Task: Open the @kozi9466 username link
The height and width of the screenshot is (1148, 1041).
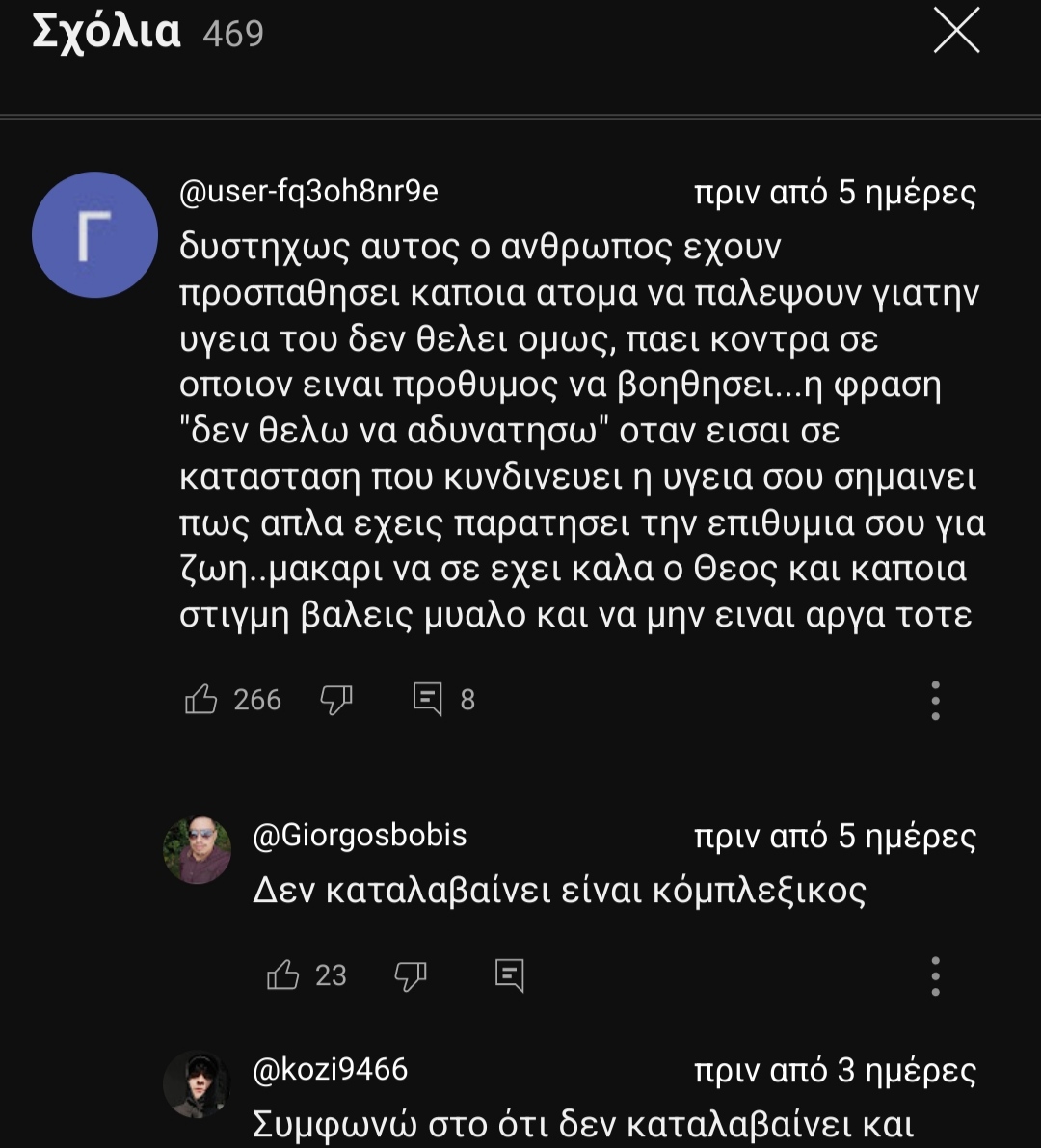Action: [x=330, y=1069]
